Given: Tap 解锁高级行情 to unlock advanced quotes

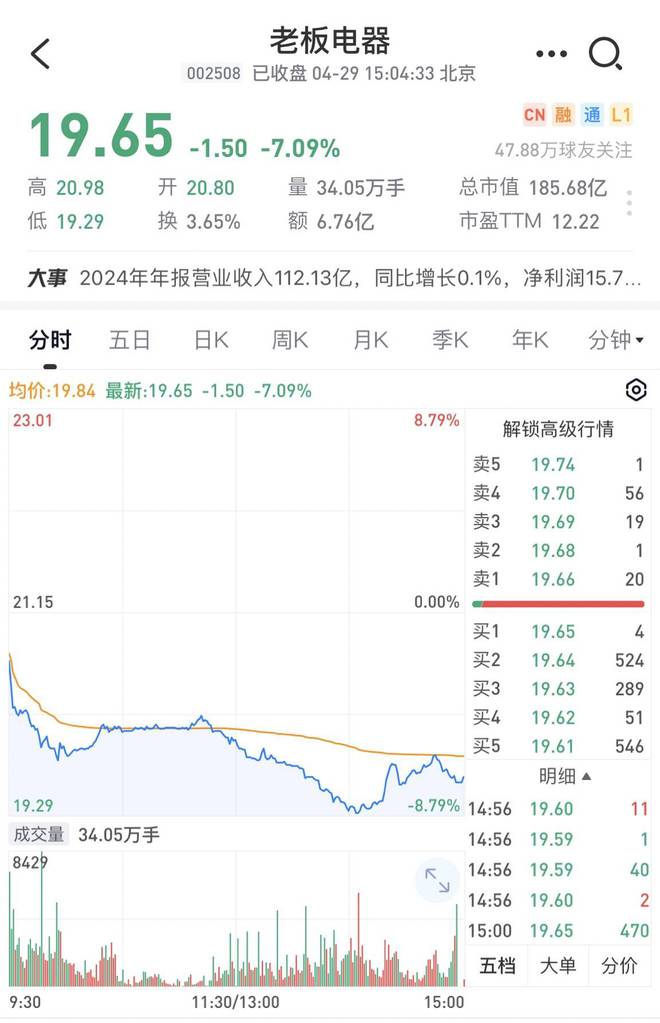Looking at the screenshot, I should click(x=558, y=429).
